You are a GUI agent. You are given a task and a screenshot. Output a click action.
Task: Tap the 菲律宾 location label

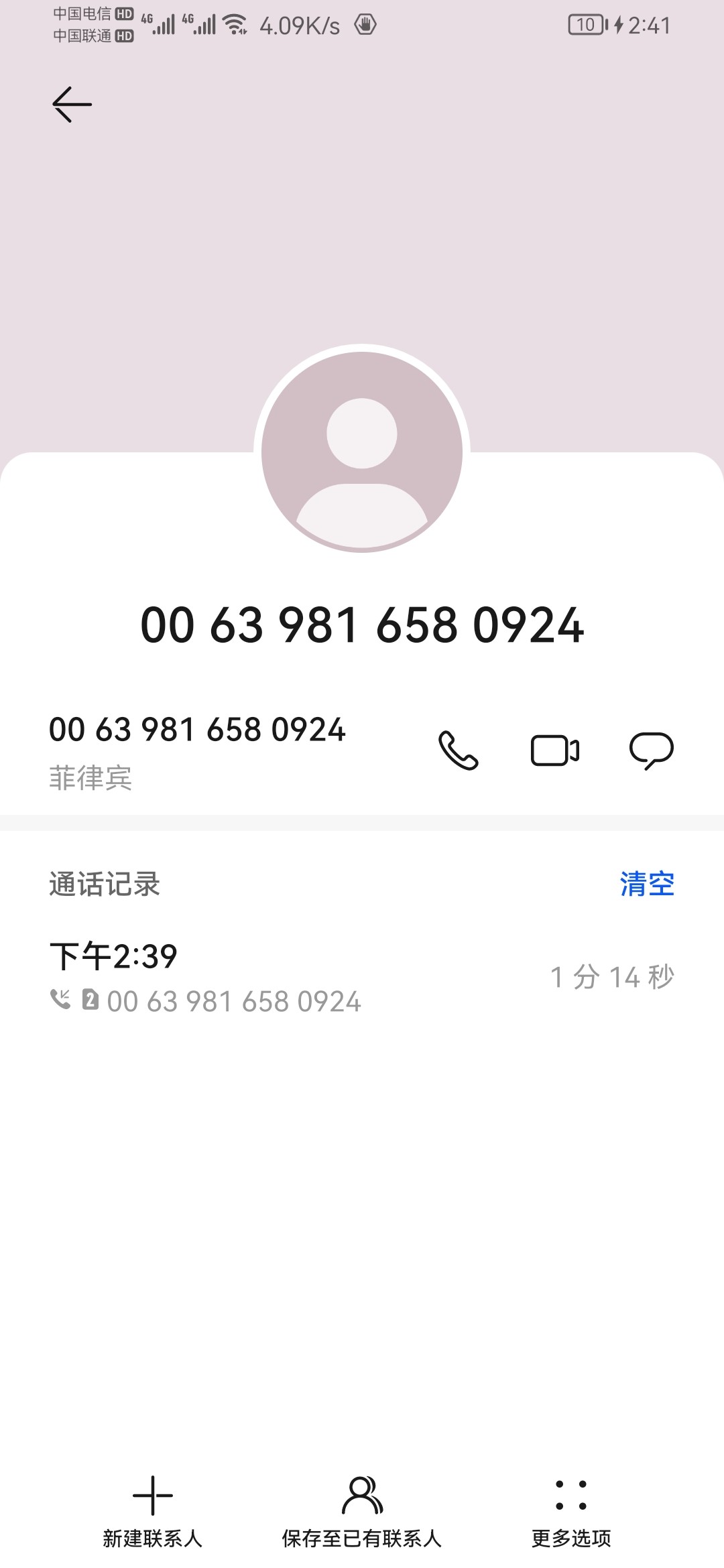91,777
